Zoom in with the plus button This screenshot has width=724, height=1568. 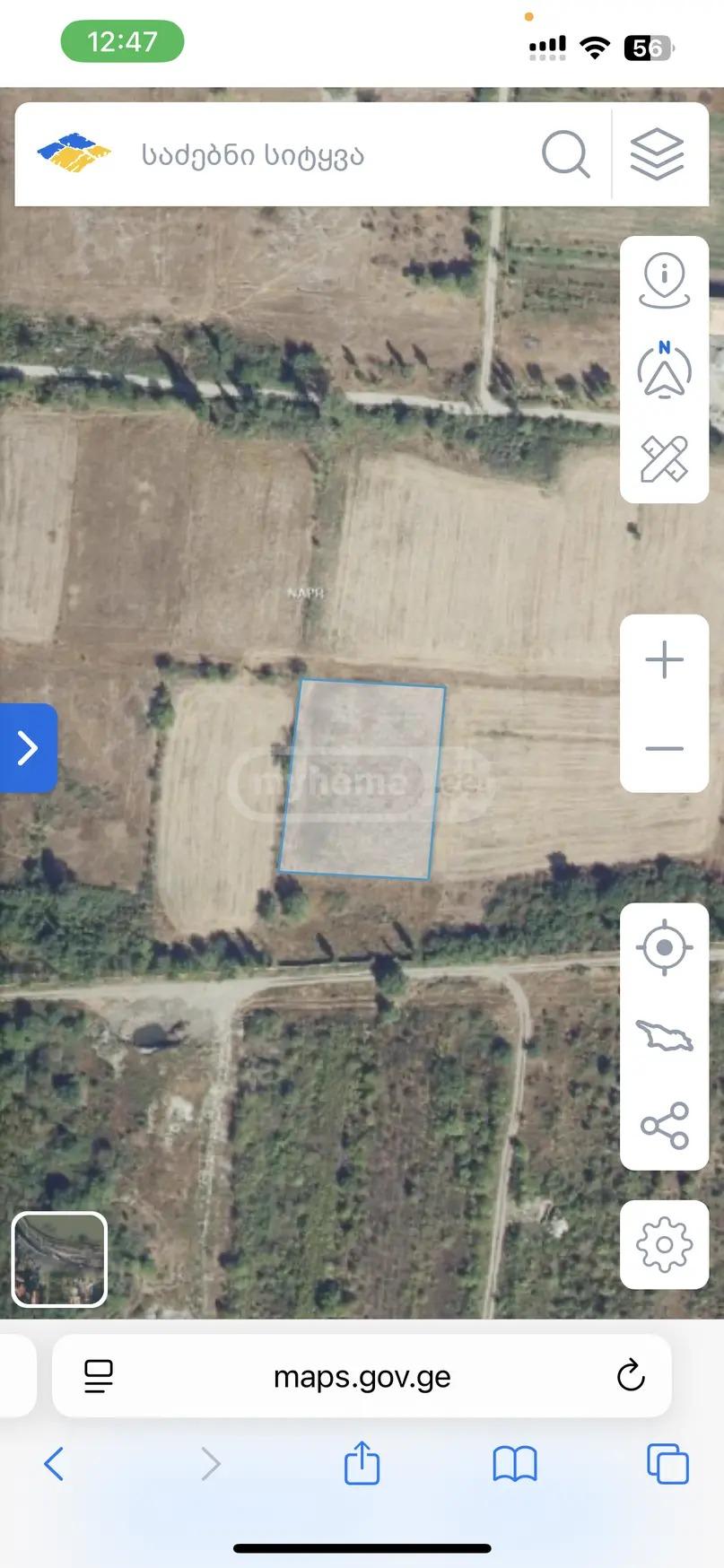[664, 660]
